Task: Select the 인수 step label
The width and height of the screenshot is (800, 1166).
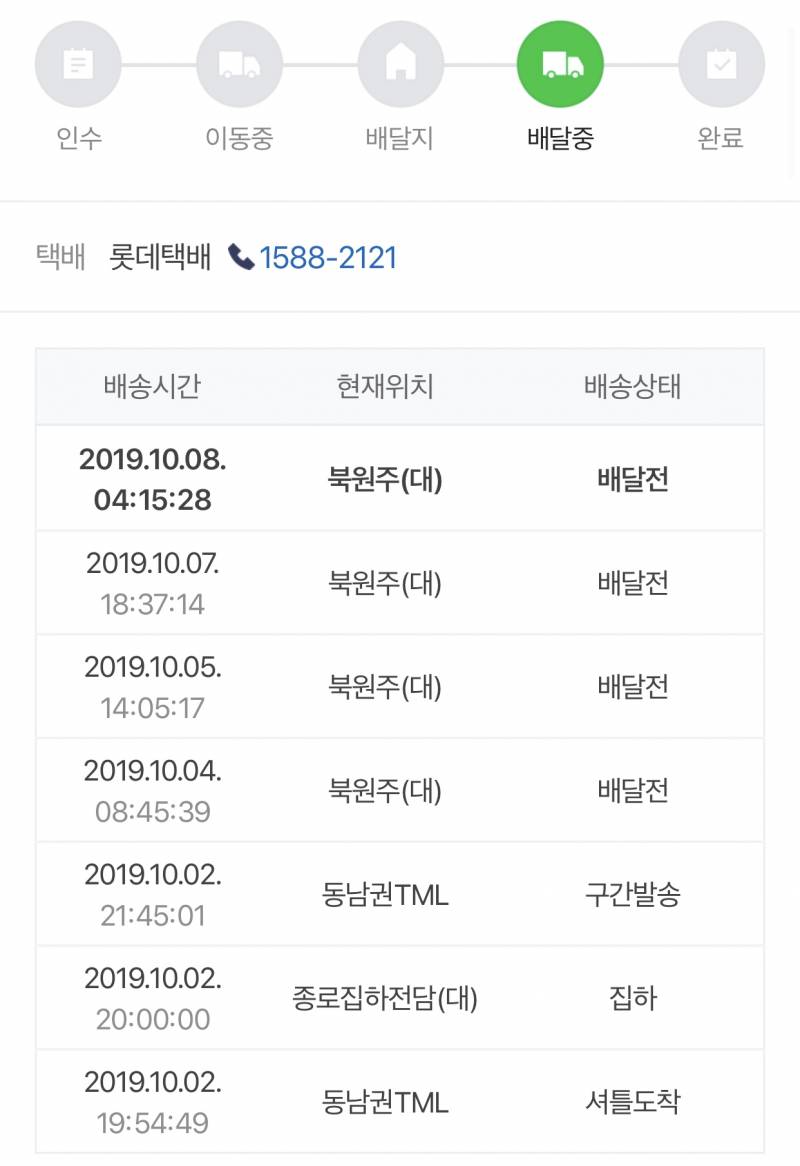Action: pos(78,135)
